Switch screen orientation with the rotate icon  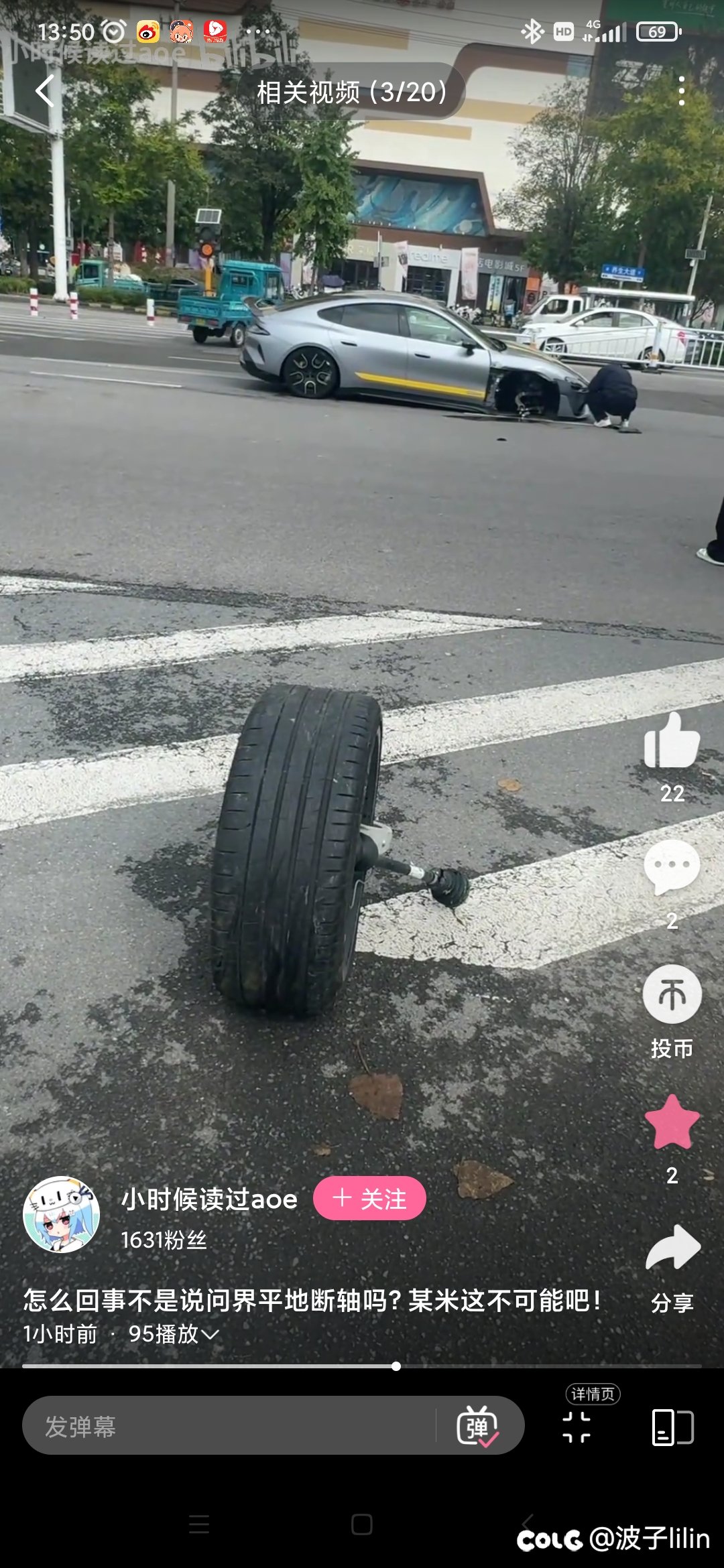(672, 1427)
